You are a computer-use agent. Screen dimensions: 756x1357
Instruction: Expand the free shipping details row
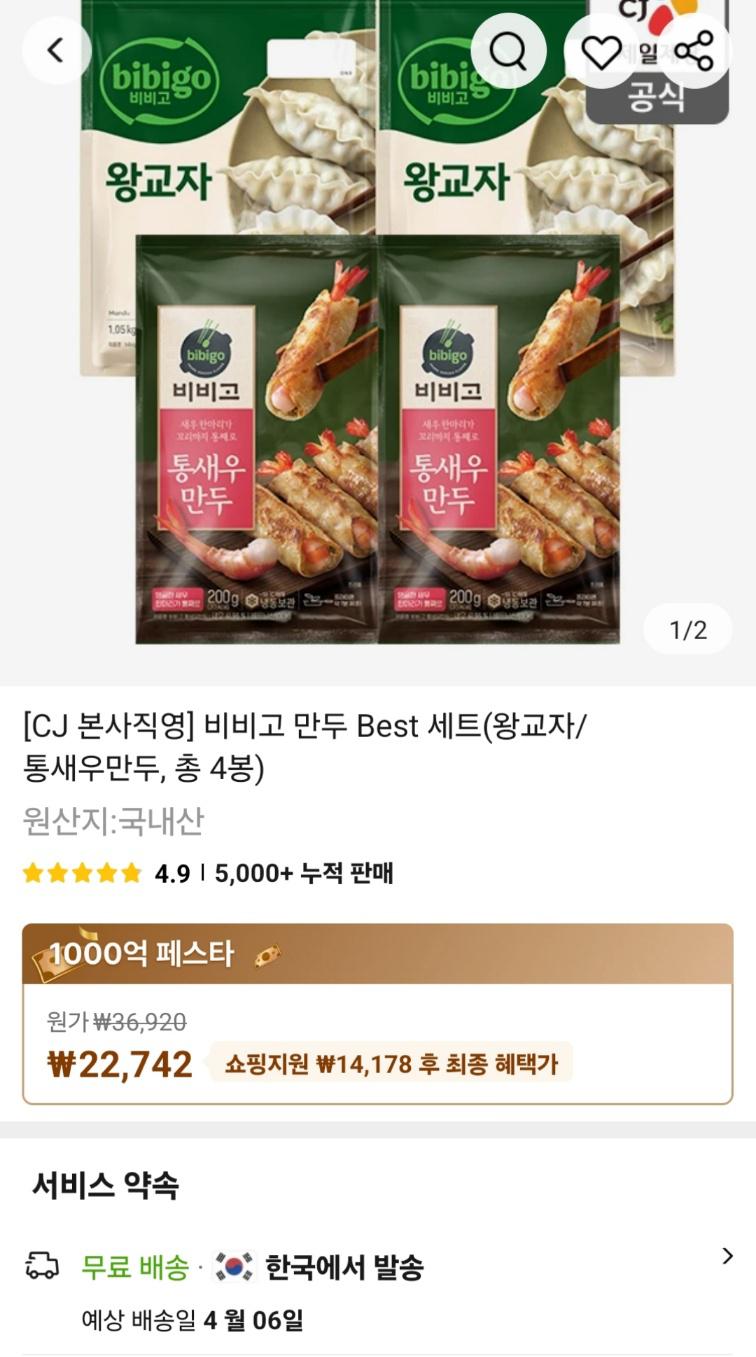point(727,1257)
